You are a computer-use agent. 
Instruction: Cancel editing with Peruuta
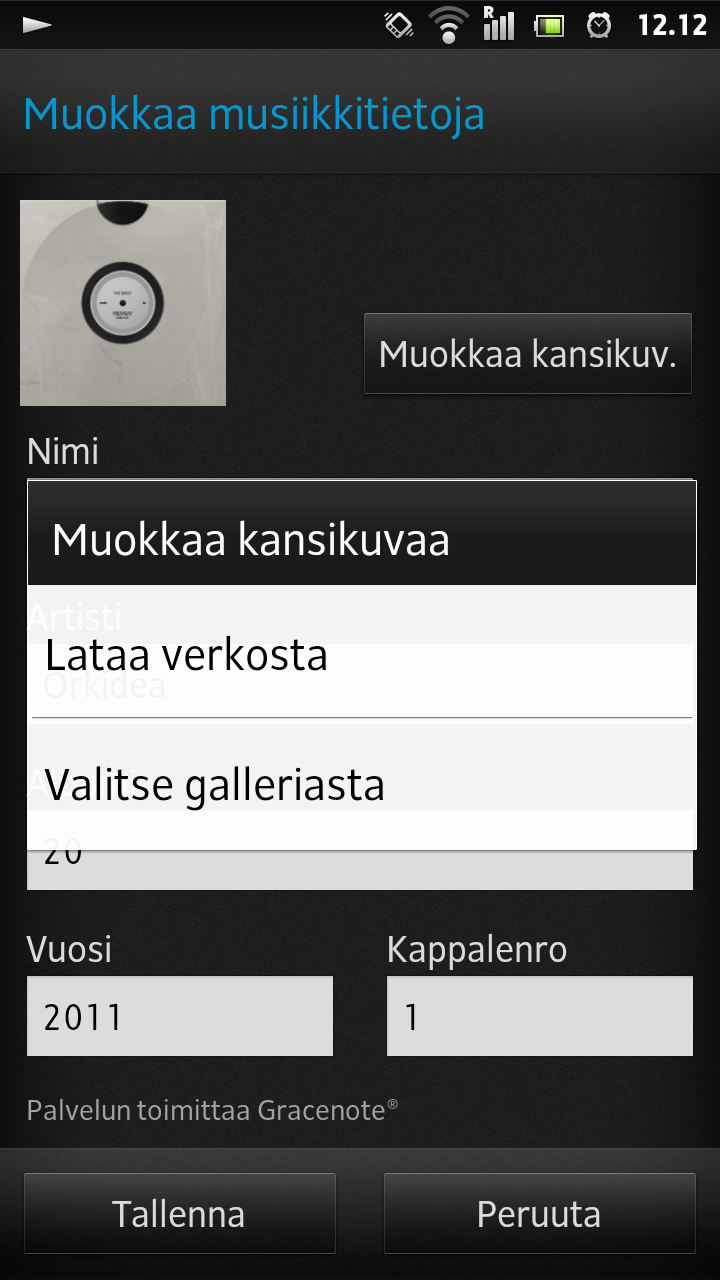tap(540, 1213)
